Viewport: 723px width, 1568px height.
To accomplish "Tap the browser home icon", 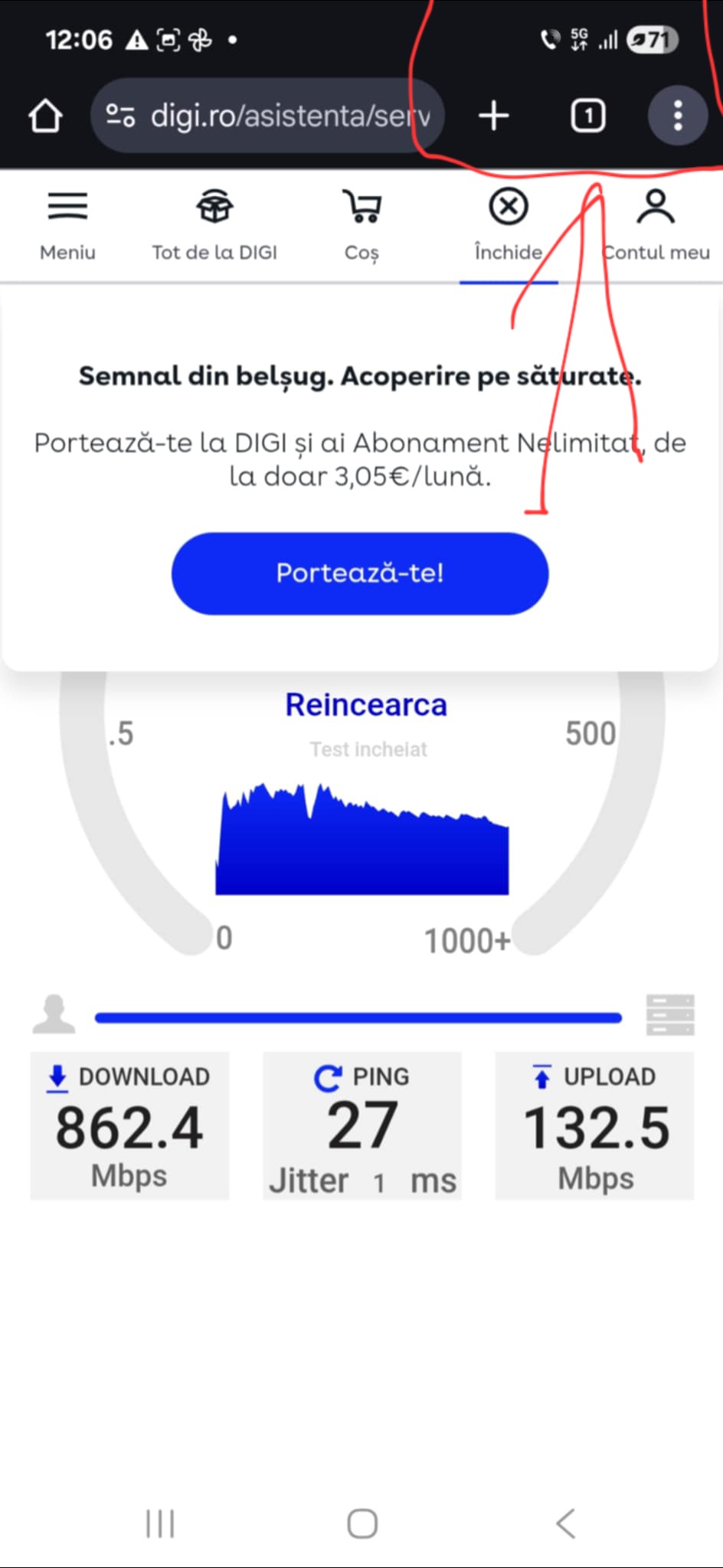I will coord(45,116).
